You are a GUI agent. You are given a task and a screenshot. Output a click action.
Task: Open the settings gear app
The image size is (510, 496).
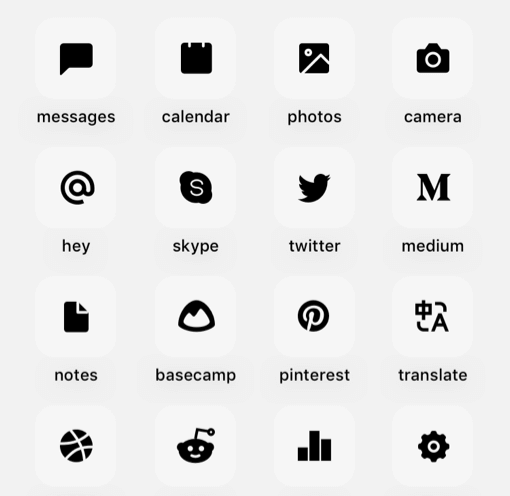[x=433, y=446]
